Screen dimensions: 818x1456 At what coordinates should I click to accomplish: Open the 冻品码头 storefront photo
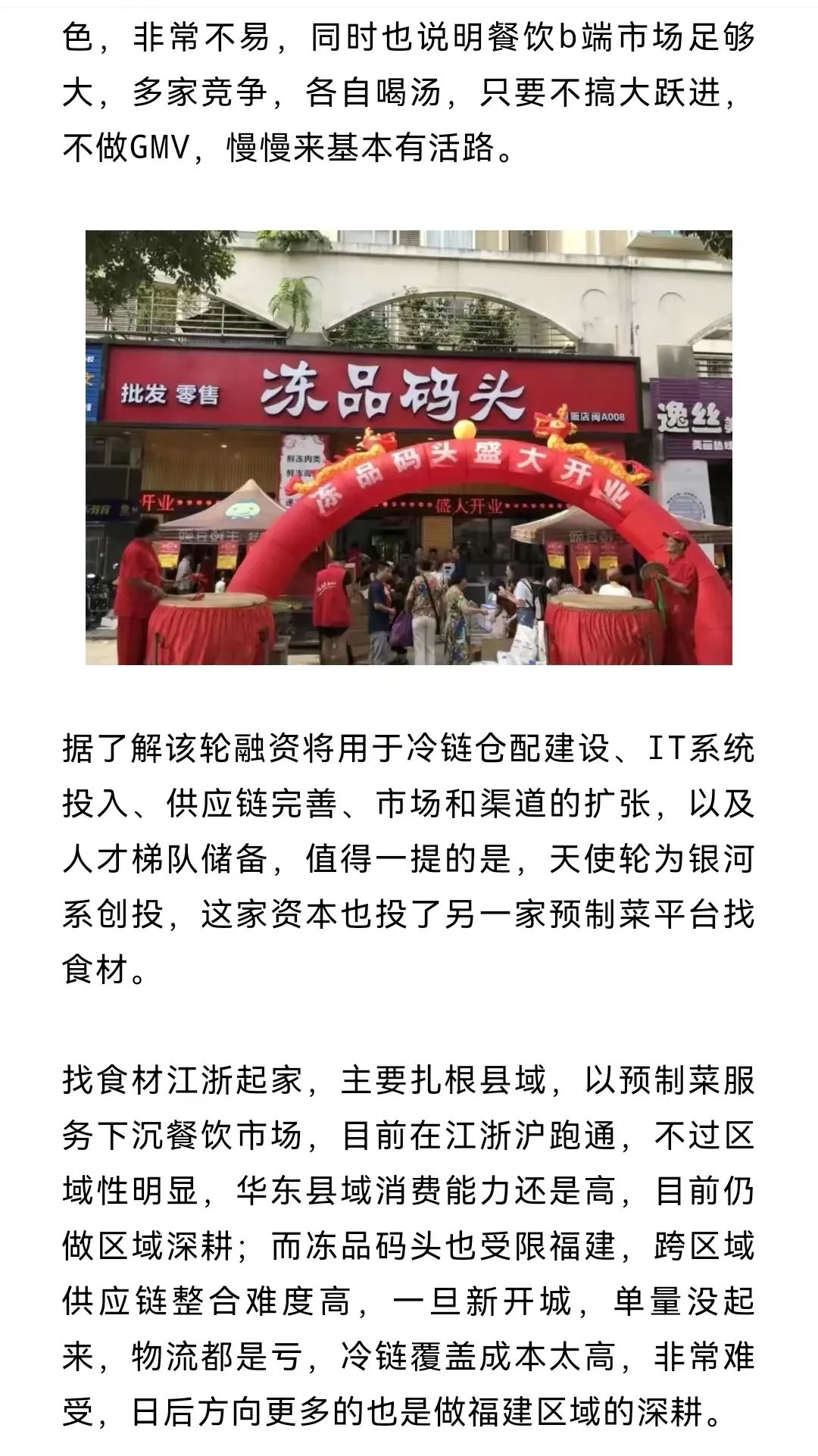(409, 448)
